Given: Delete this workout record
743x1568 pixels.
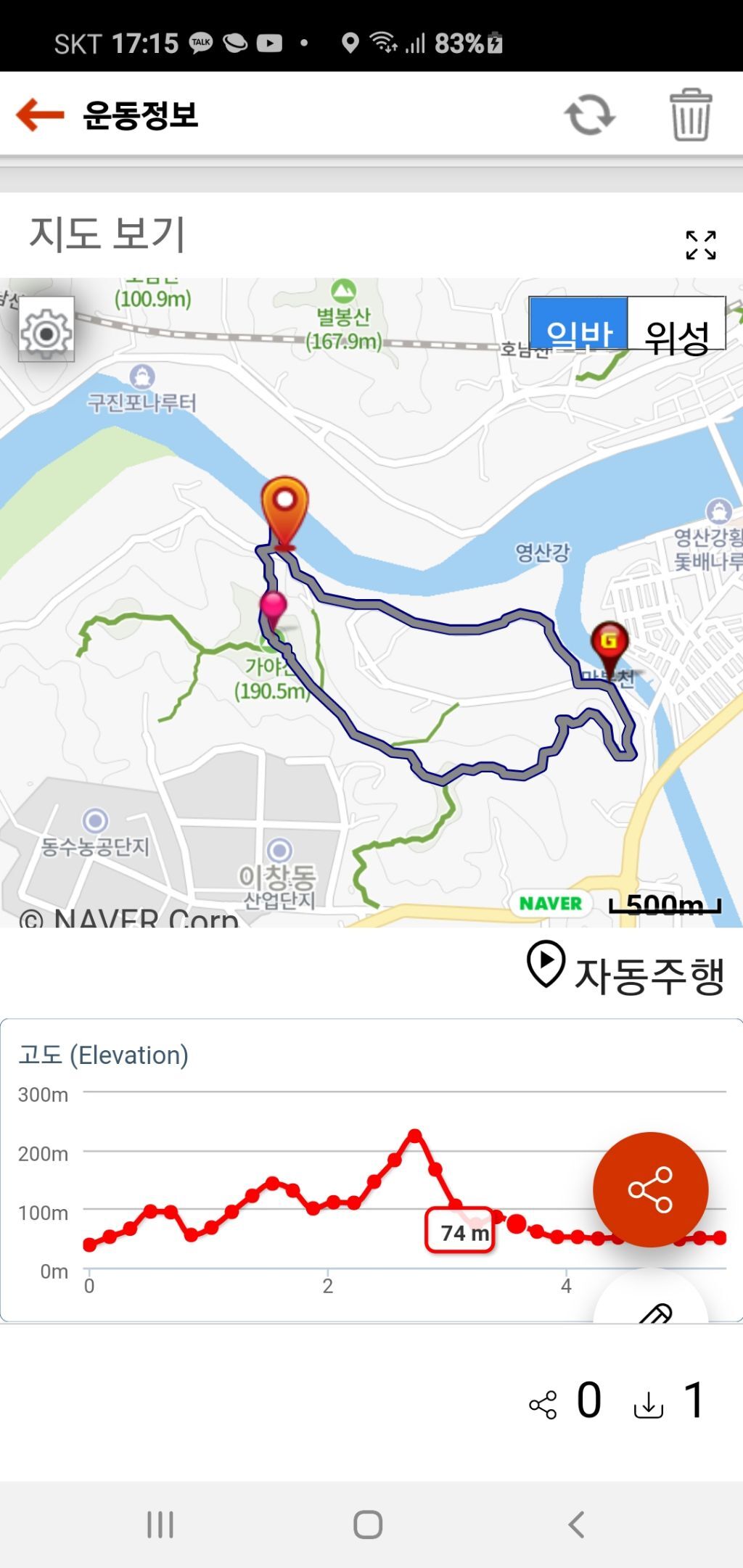Looking at the screenshot, I should 690,115.
